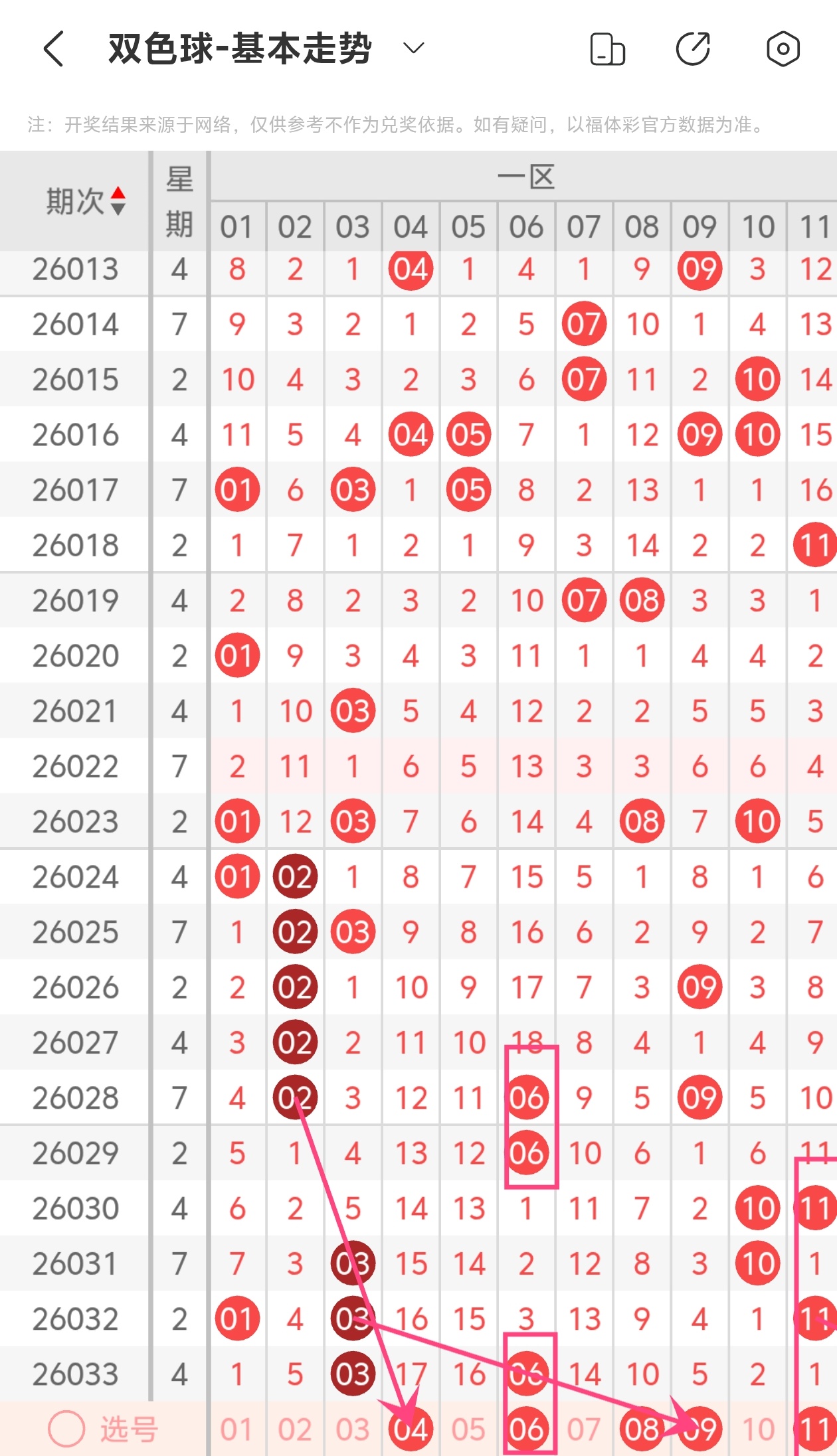Pick number 02 in the 选号 row
This screenshot has width=837, height=1456.
click(294, 1429)
